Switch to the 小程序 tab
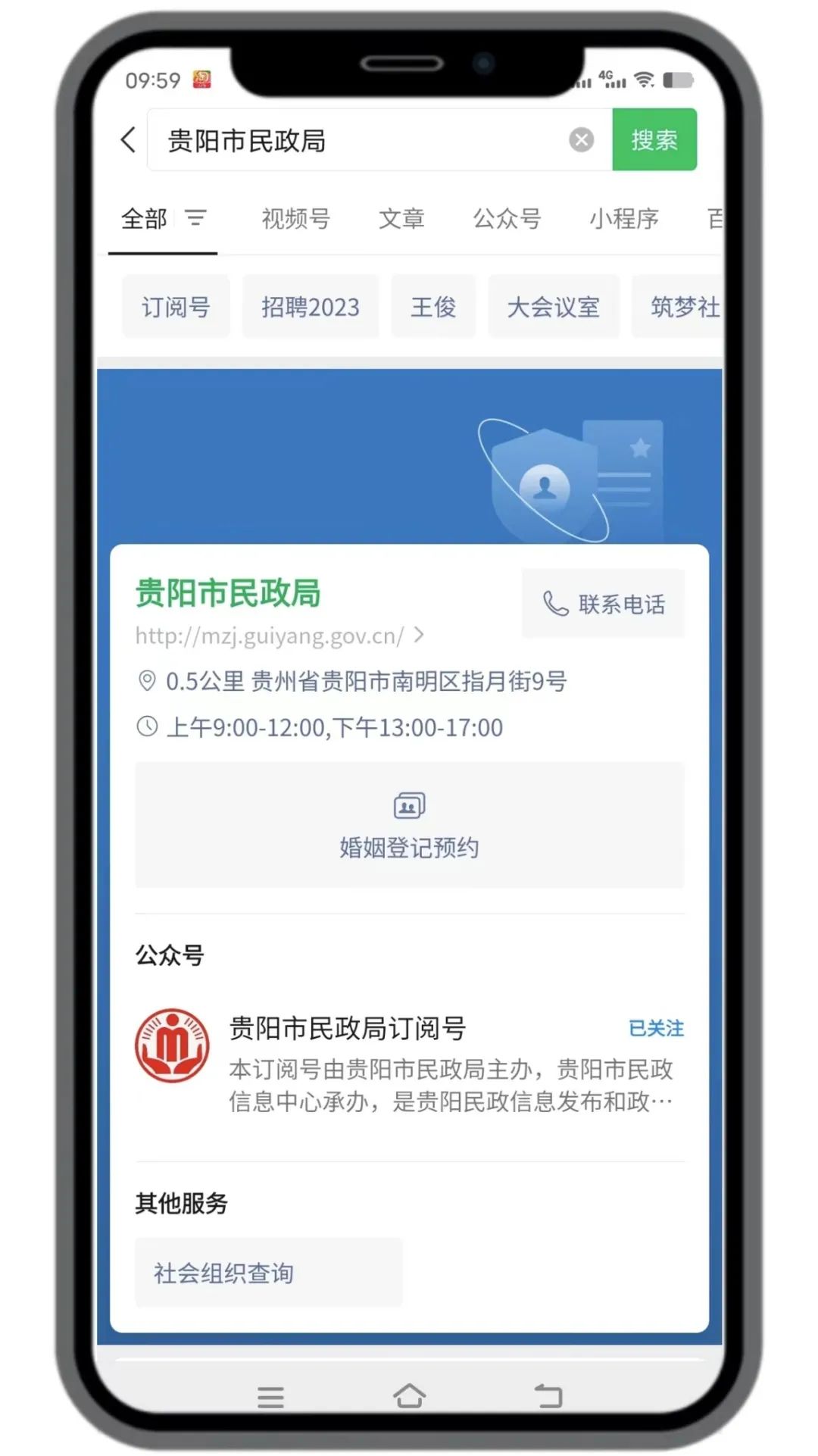The width and height of the screenshot is (818, 1456). (x=623, y=219)
